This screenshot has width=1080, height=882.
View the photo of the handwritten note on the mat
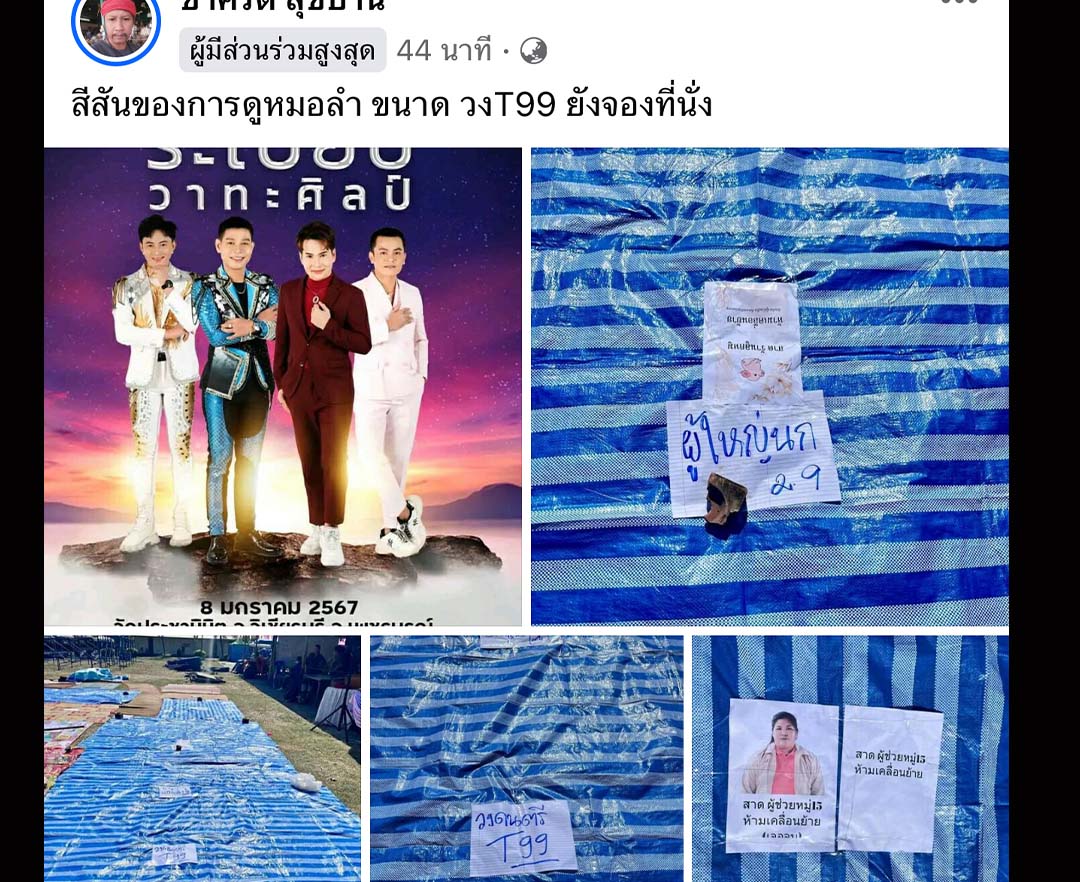pos(769,386)
